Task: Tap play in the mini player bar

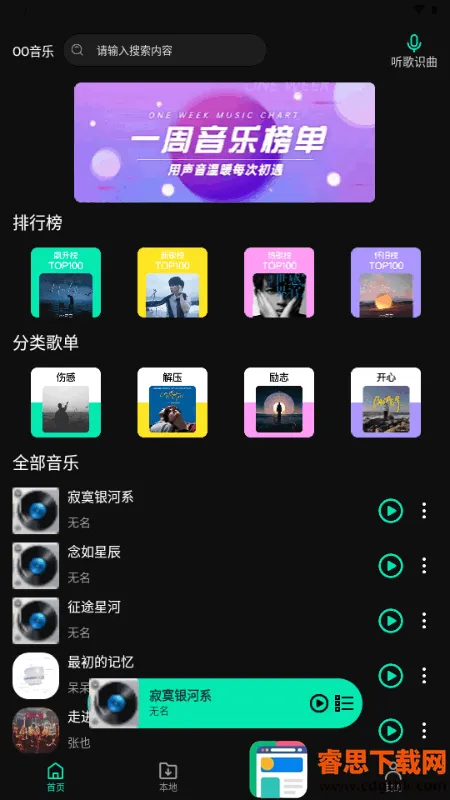Action: [x=319, y=703]
